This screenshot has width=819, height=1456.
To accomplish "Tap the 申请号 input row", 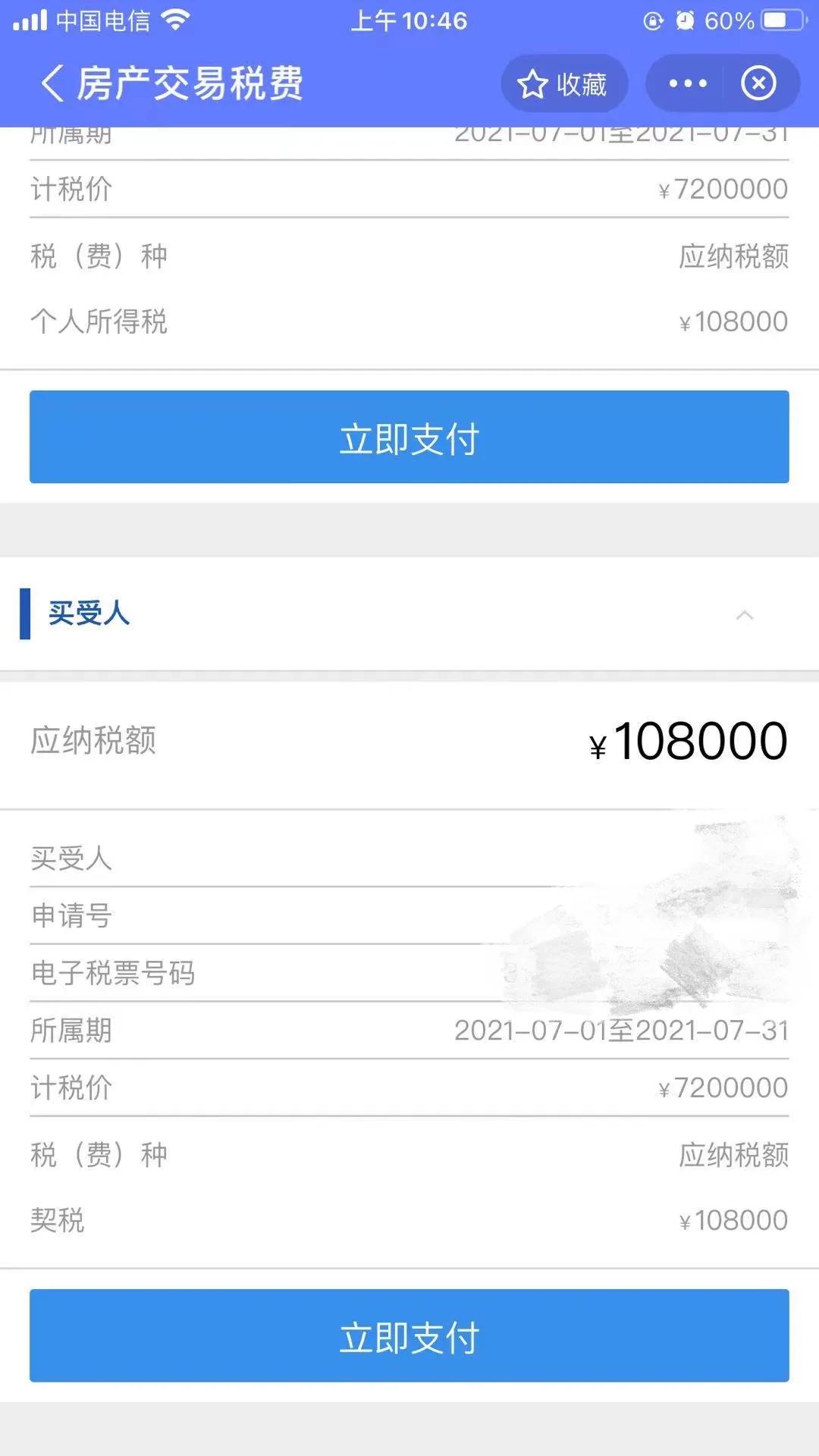I will click(x=409, y=917).
